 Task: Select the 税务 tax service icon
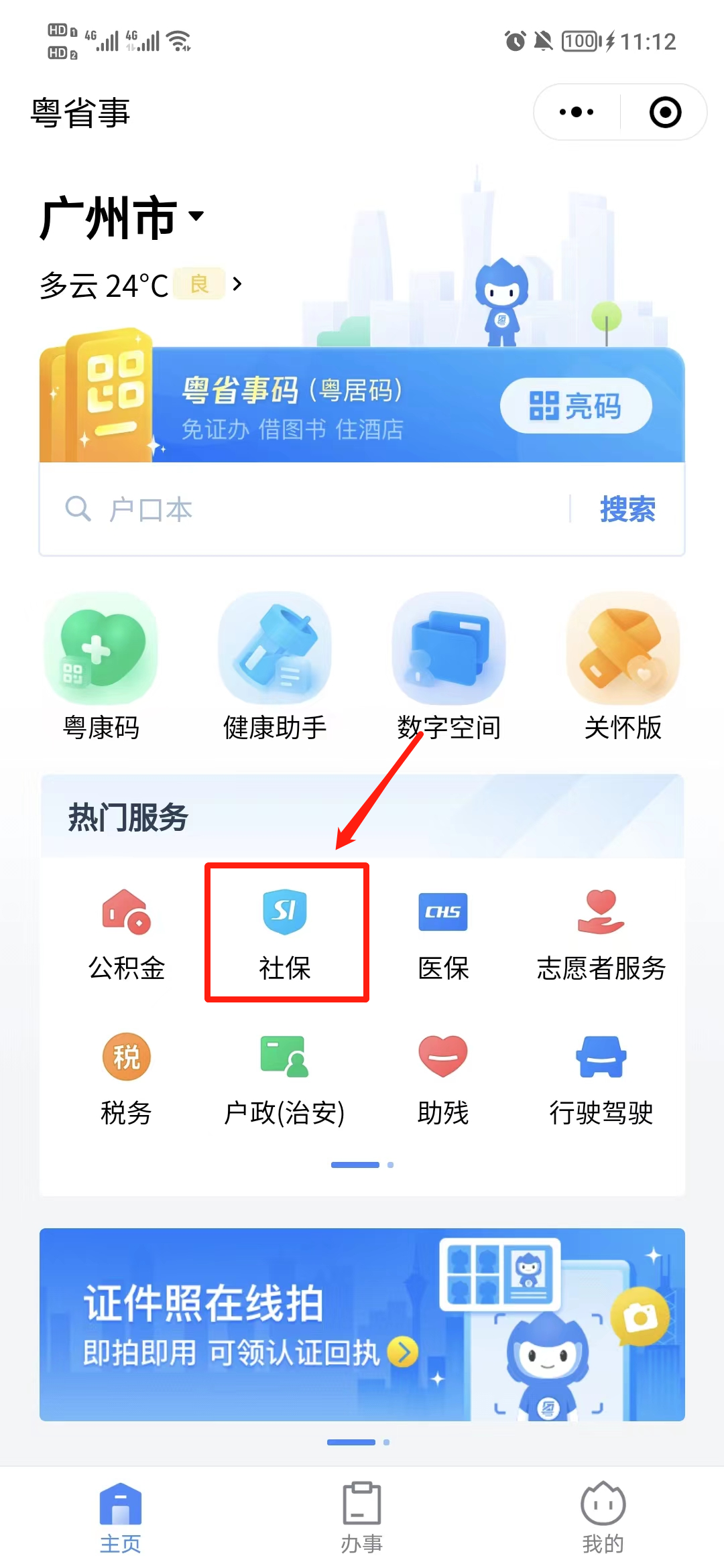126,1075
